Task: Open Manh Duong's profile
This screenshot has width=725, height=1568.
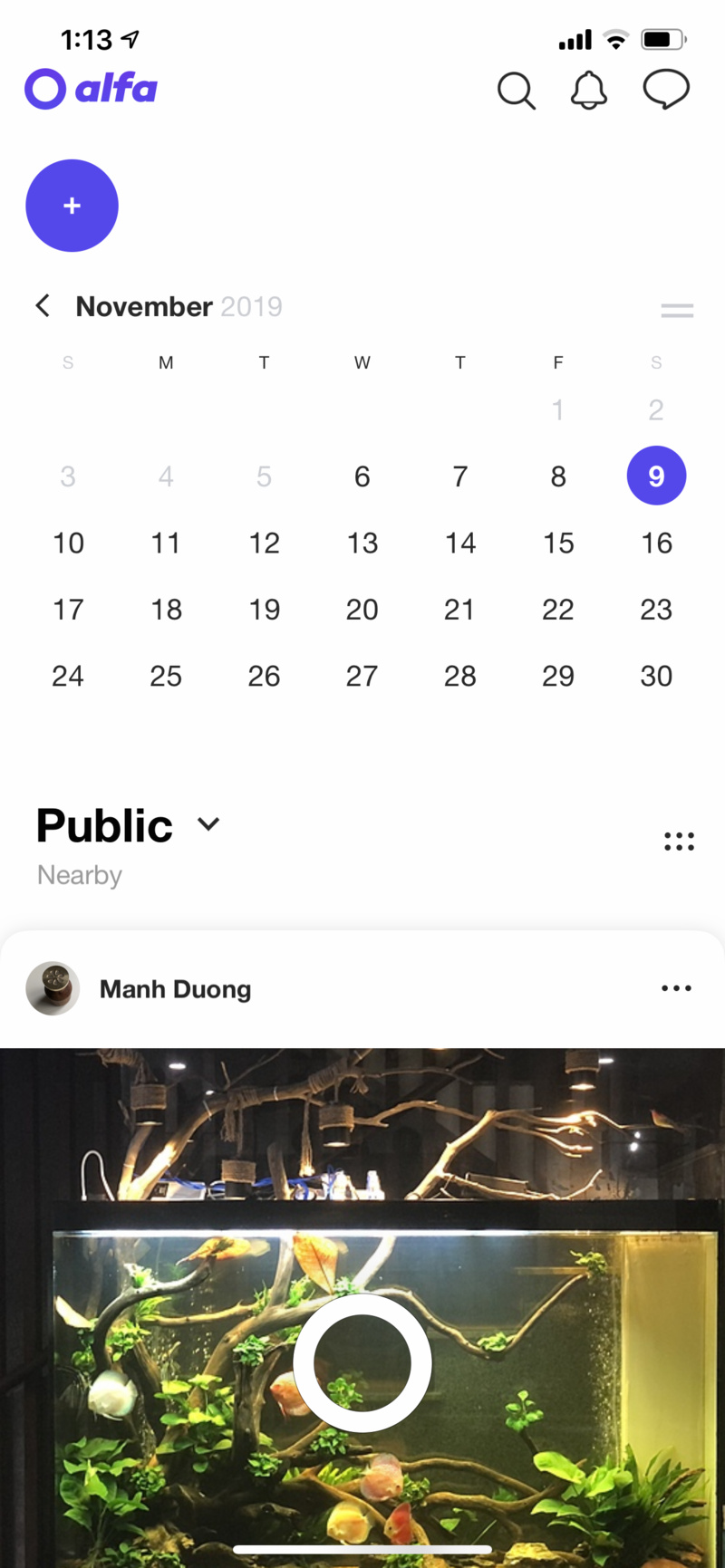Action: [x=175, y=989]
